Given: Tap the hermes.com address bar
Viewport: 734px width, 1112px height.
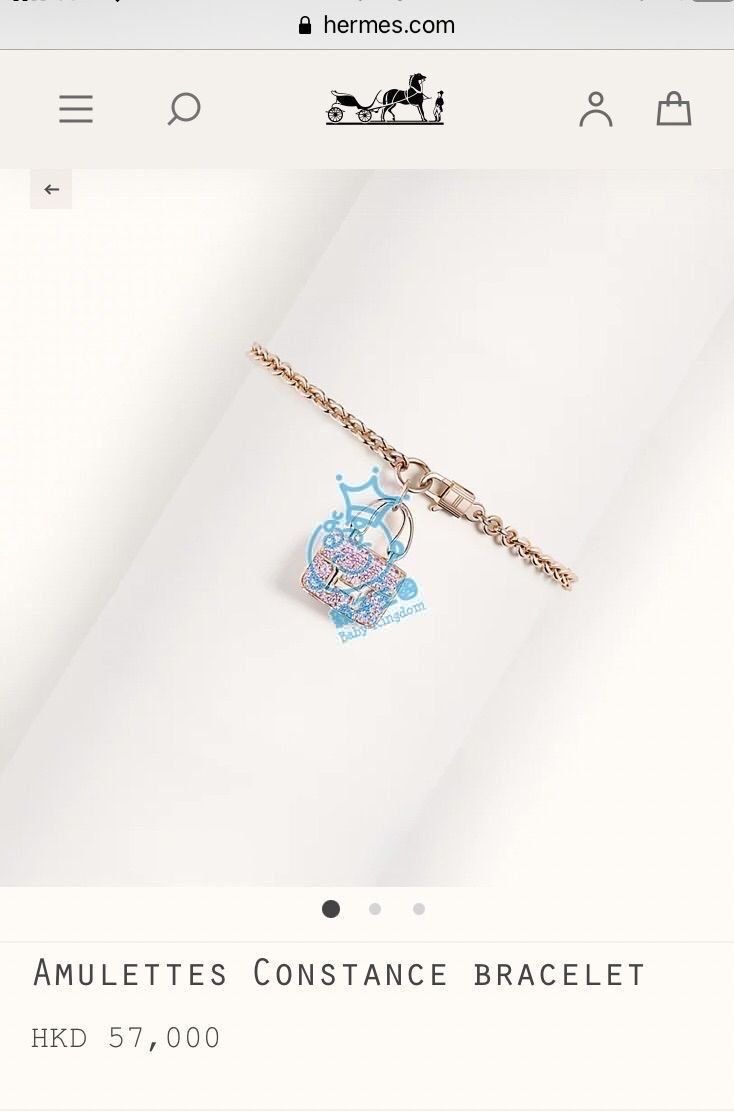Looking at the screenshot, I should (x=376, y=25).
